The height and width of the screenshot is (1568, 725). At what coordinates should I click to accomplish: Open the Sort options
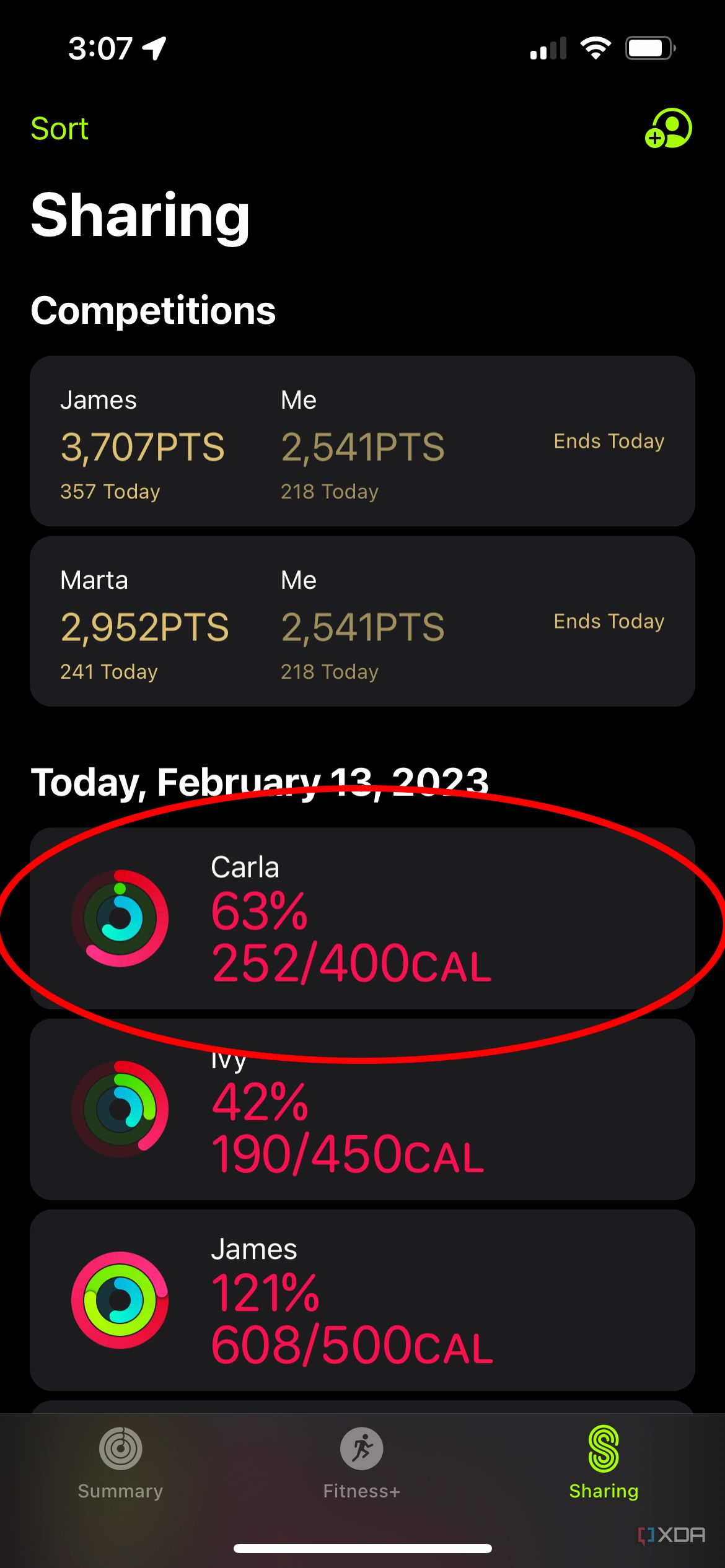coord(59,128)
